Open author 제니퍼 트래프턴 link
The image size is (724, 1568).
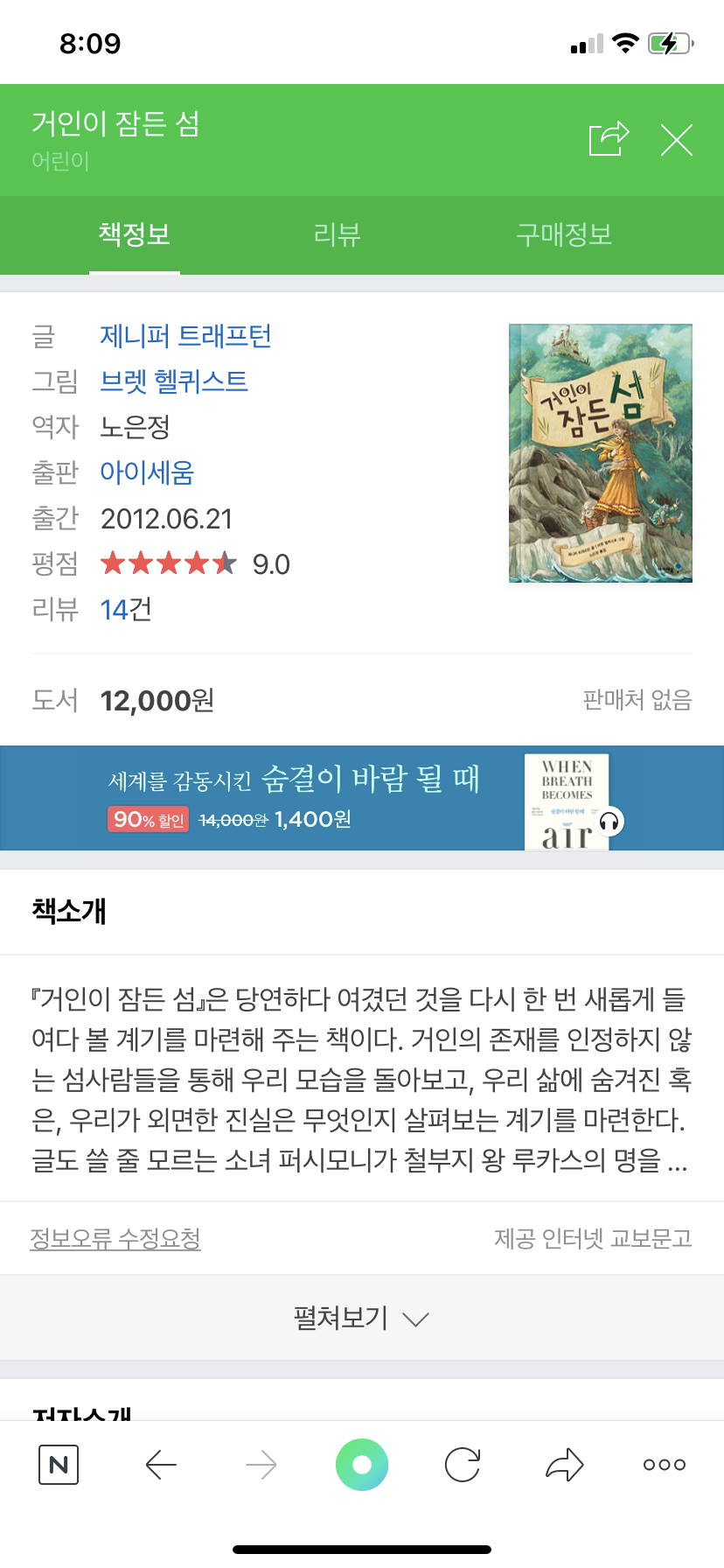[x=185, y=336]
